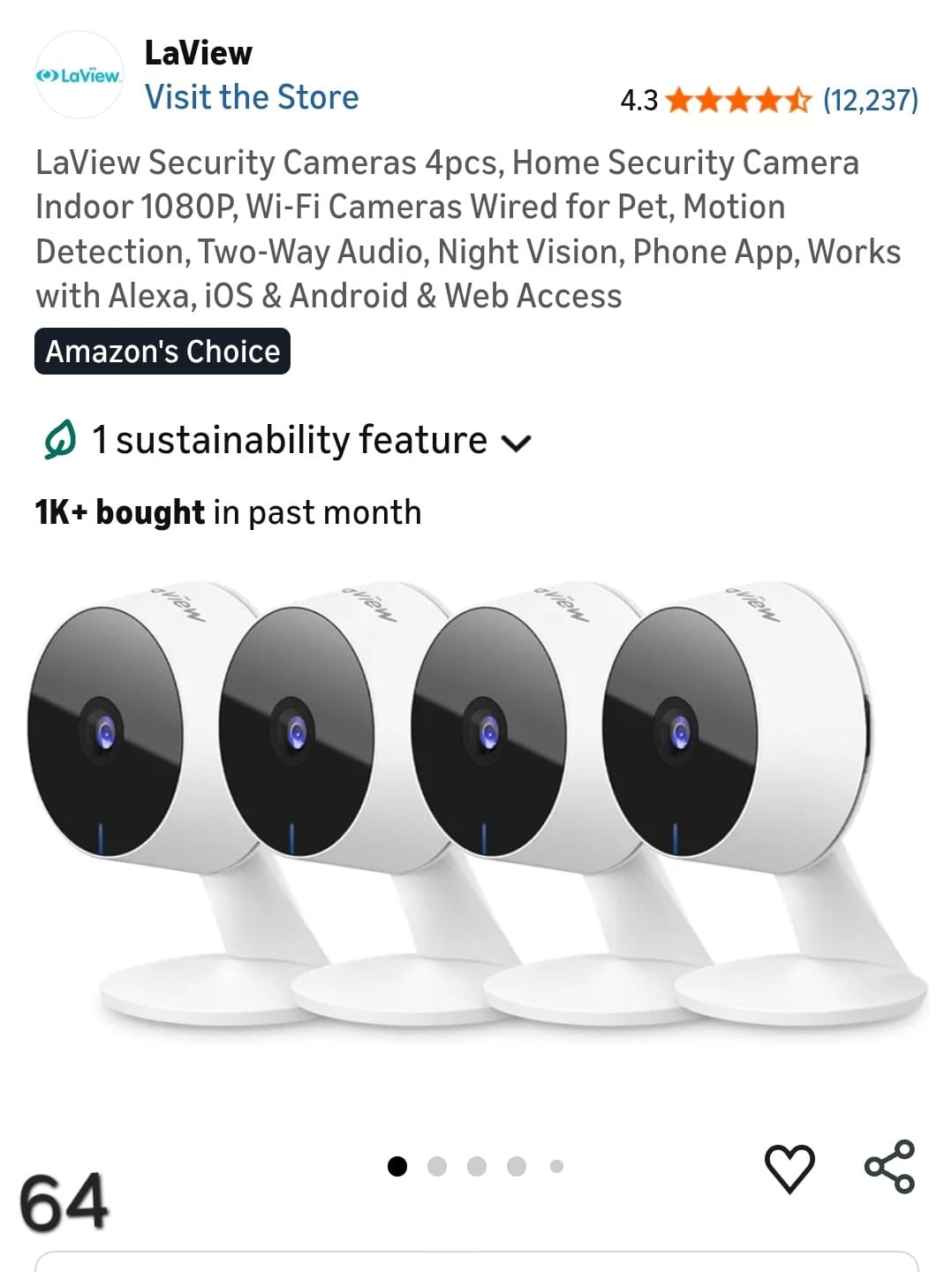Visit the LaView store

click(252, 97)
